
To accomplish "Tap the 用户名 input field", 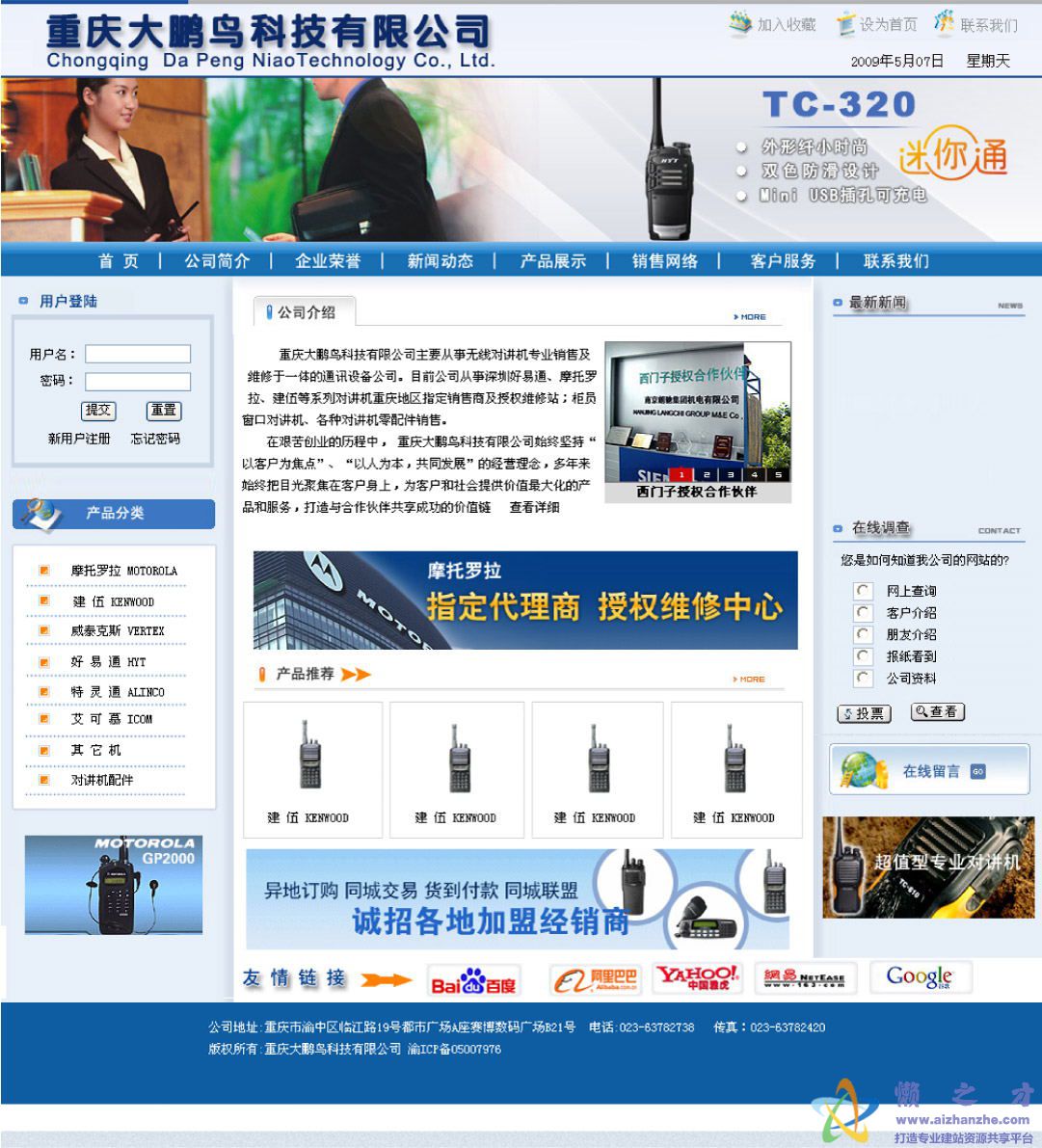I will tap(138, 354).
